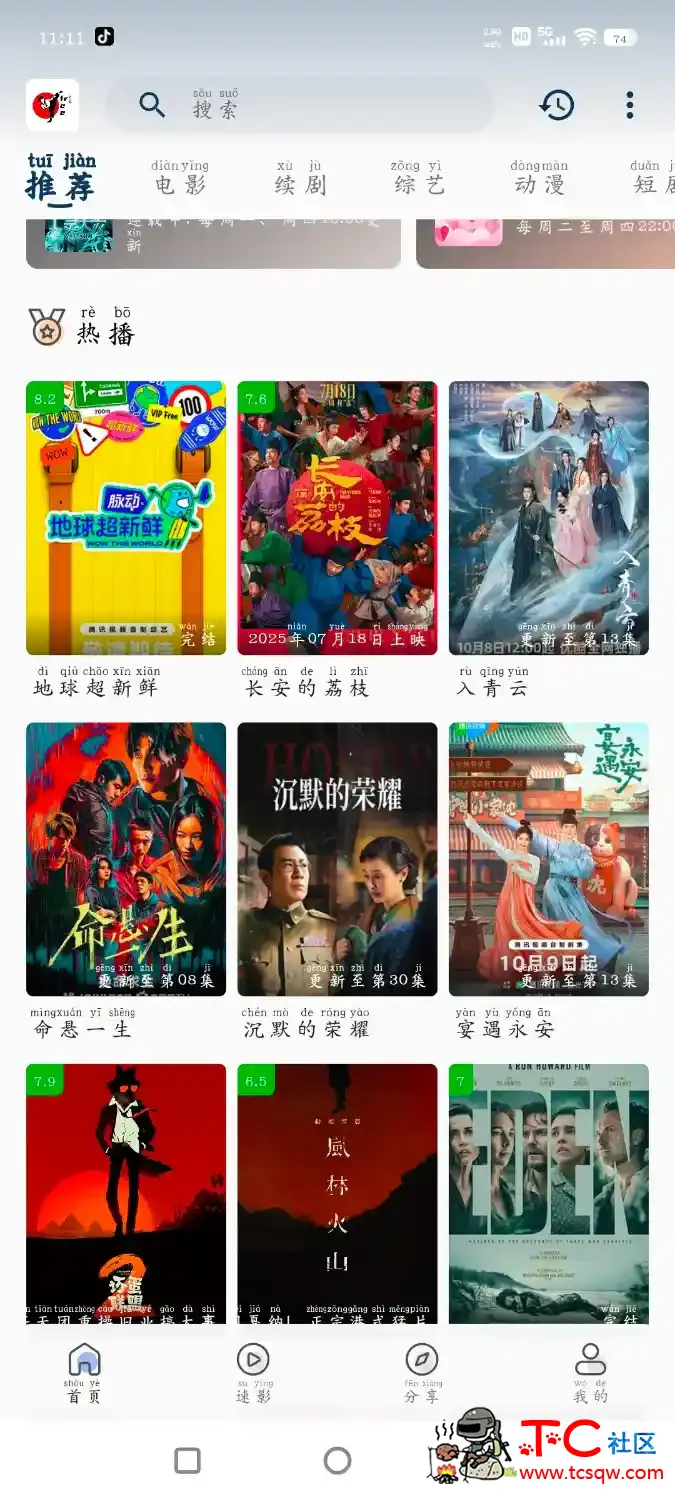Open the system recent apps button
The width and height of the screenshot is (675, 1500).
187,1461
